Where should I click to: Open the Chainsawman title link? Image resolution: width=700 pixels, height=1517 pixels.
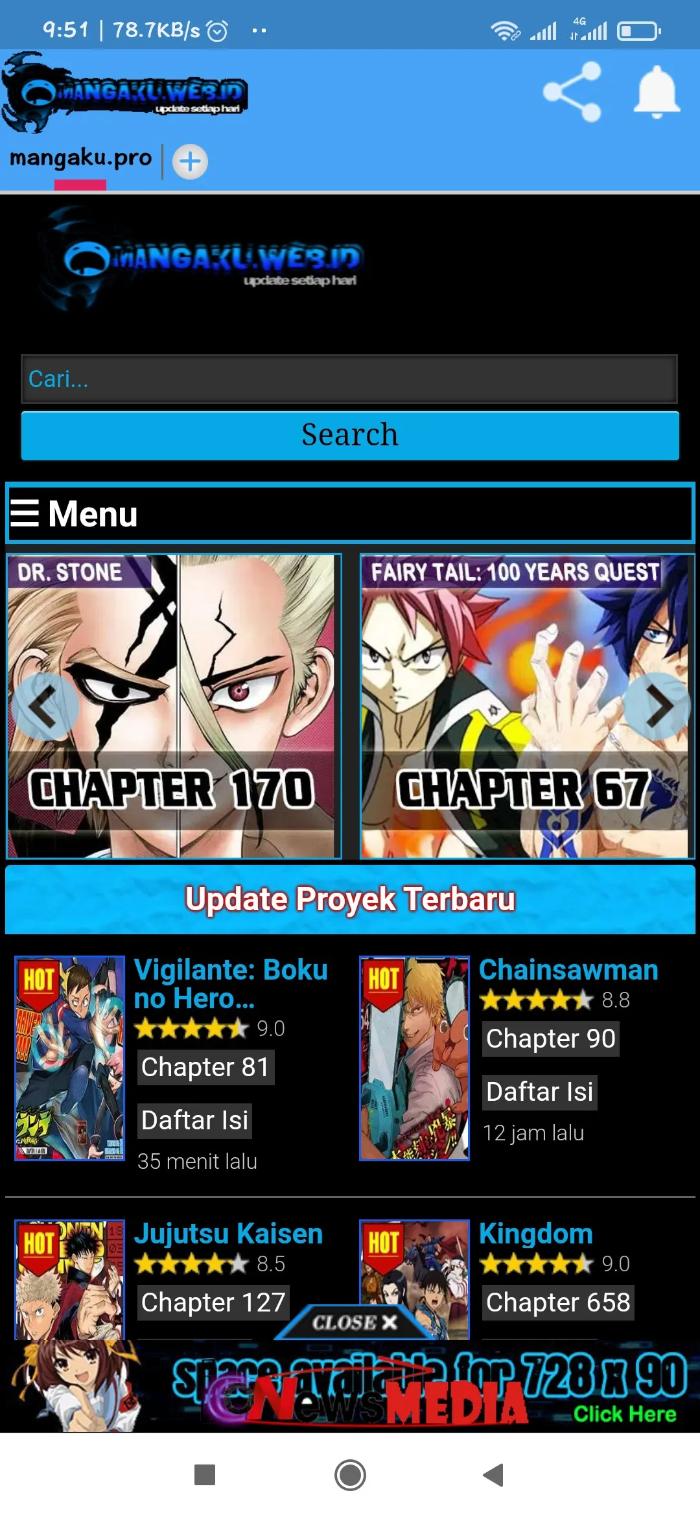568,970
